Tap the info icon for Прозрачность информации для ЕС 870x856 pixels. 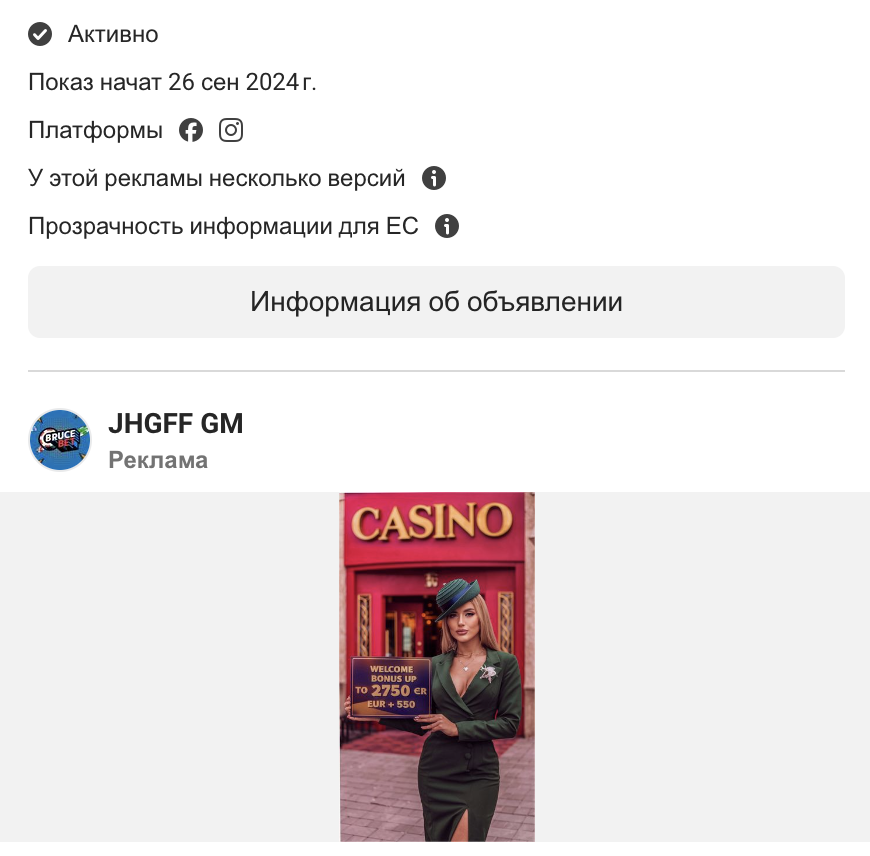pyautogui.click(x=447, y=226)
